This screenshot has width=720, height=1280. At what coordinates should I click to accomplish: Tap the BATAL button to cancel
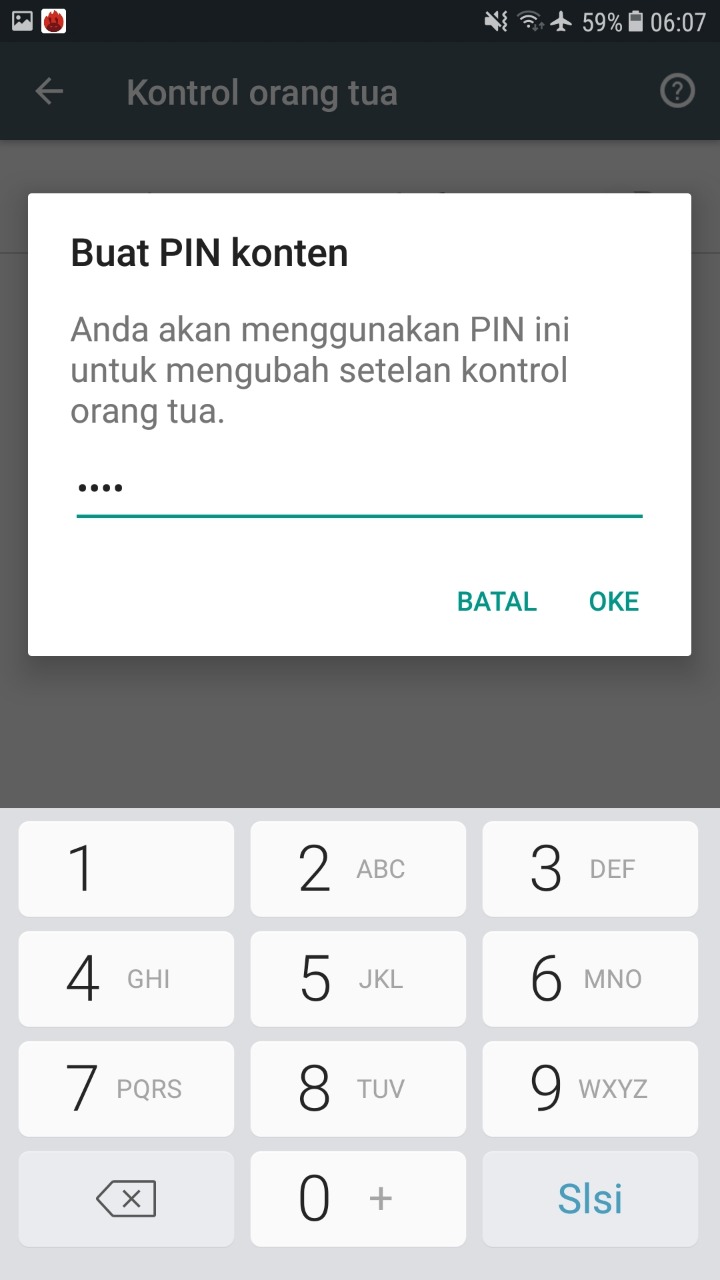click(496, 601)
